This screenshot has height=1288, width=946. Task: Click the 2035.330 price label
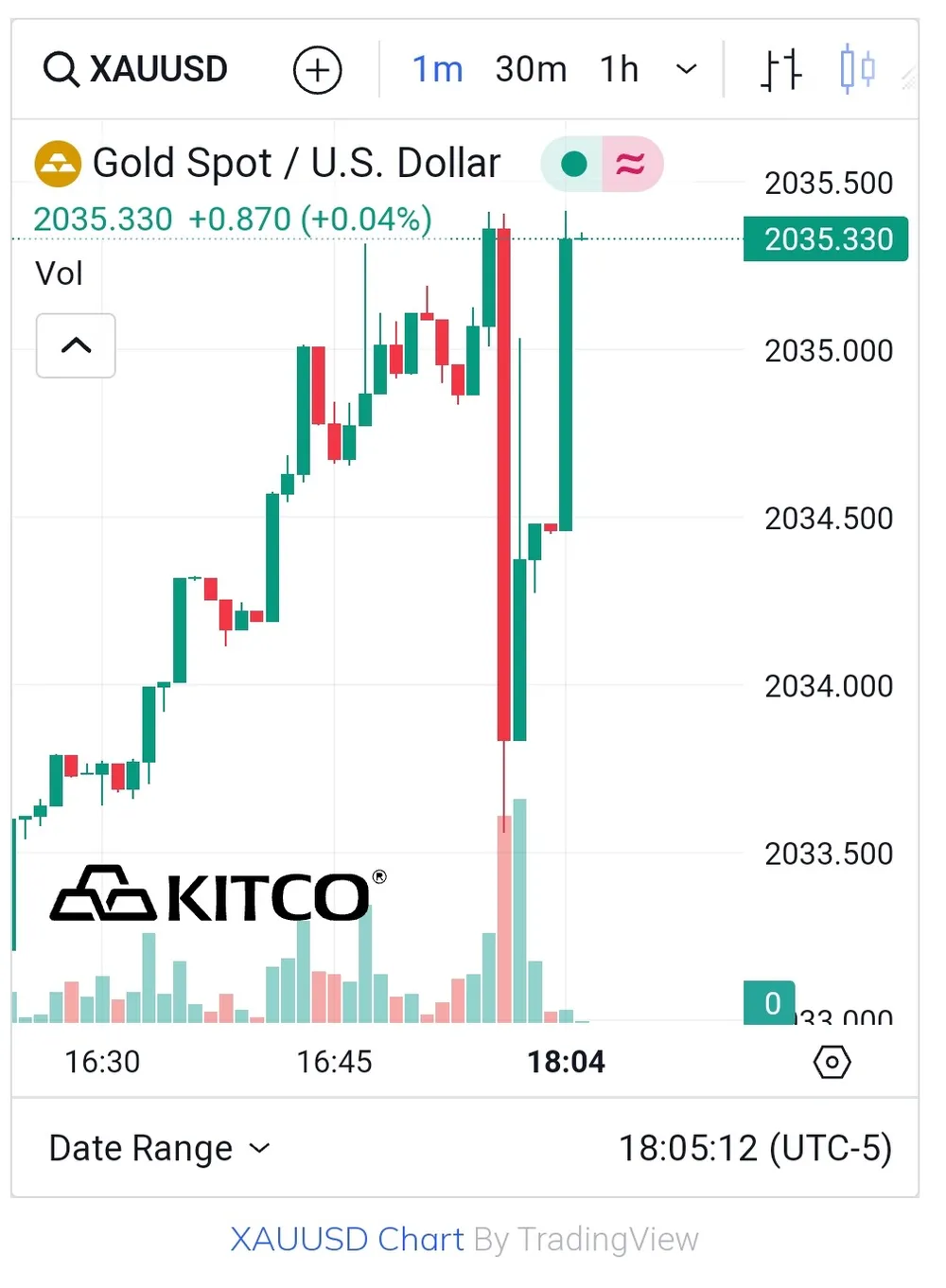click(825, 238)
